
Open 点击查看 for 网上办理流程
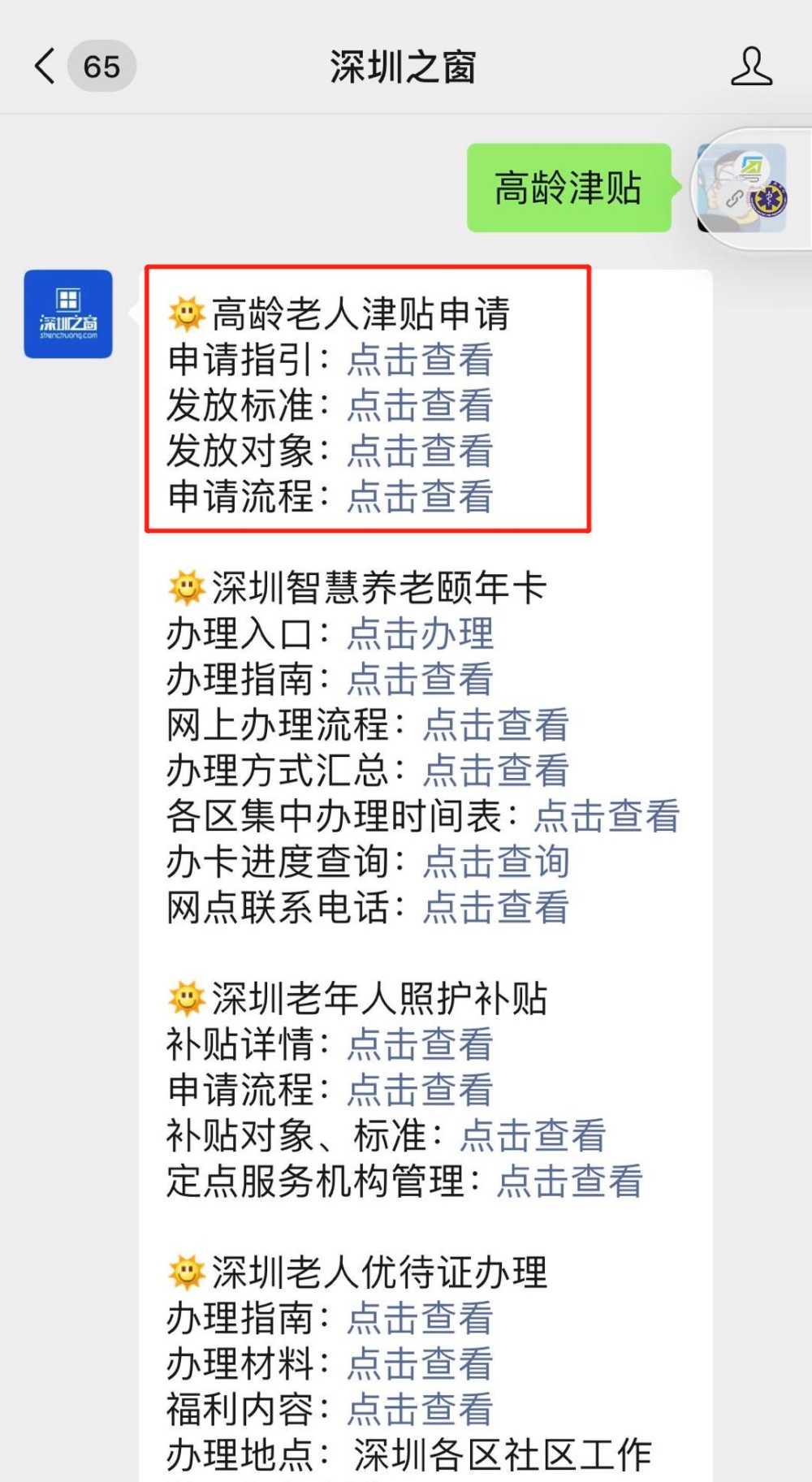pos(496,724)
